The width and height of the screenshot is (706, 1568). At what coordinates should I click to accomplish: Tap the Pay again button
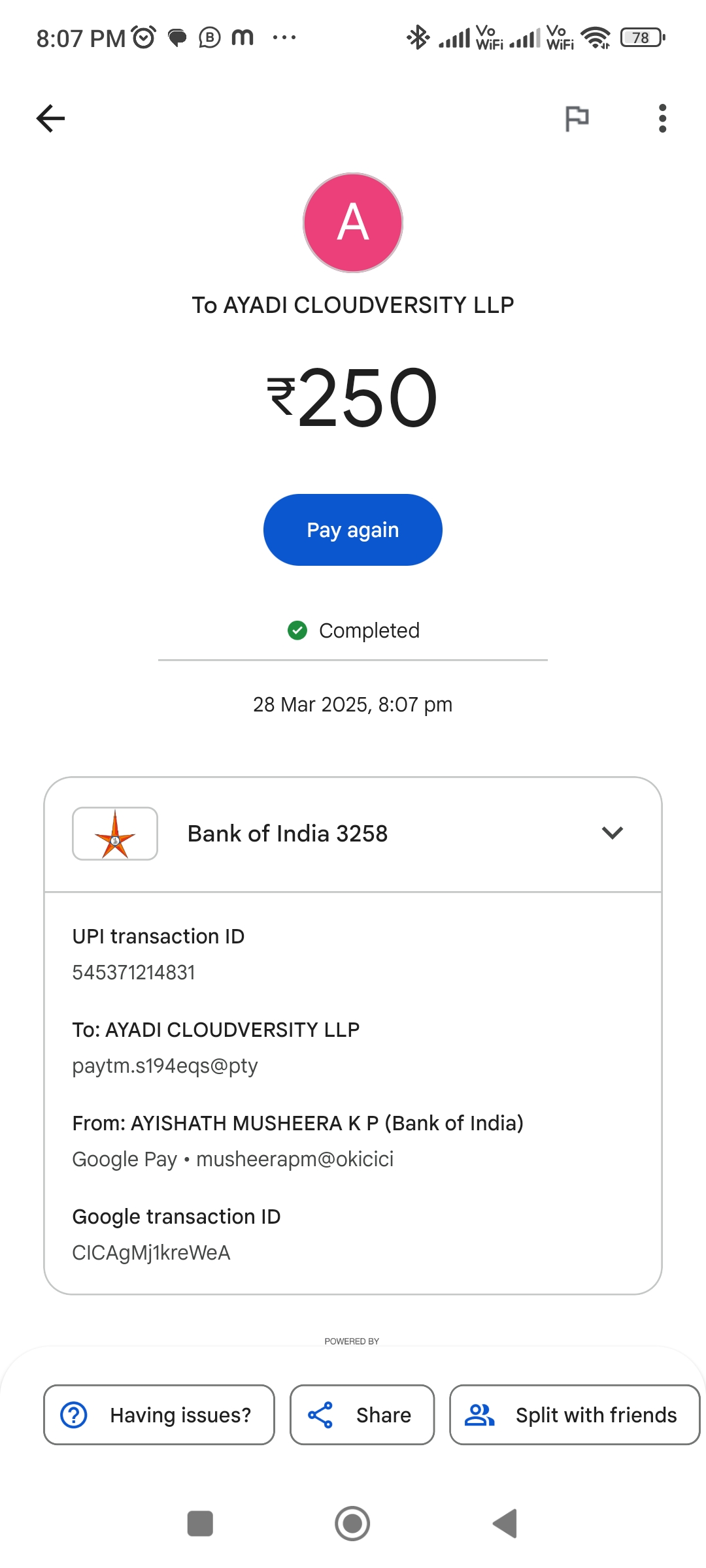click(x=352, y=530)
